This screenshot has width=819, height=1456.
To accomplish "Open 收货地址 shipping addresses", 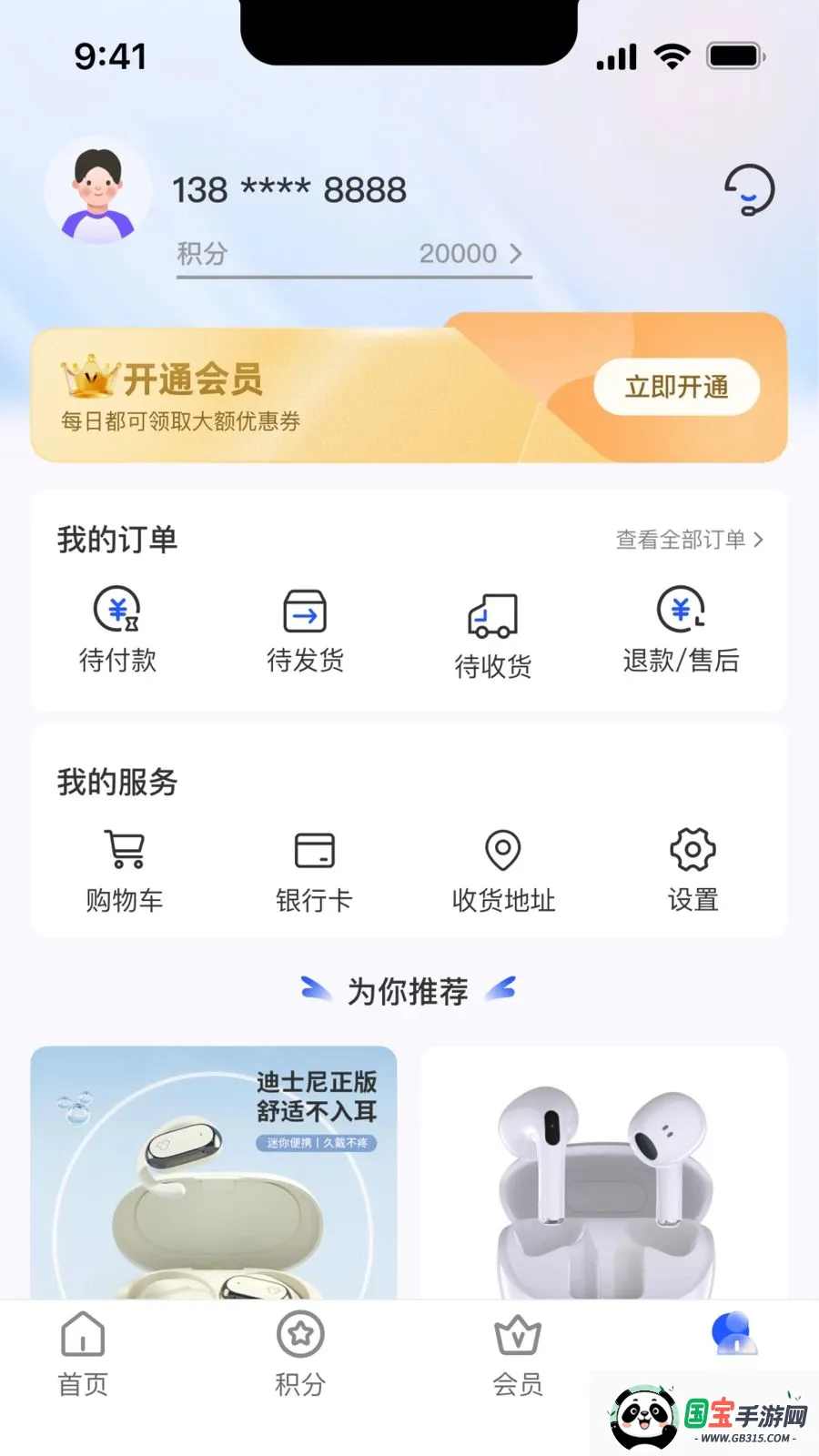I will pos(503,871).
